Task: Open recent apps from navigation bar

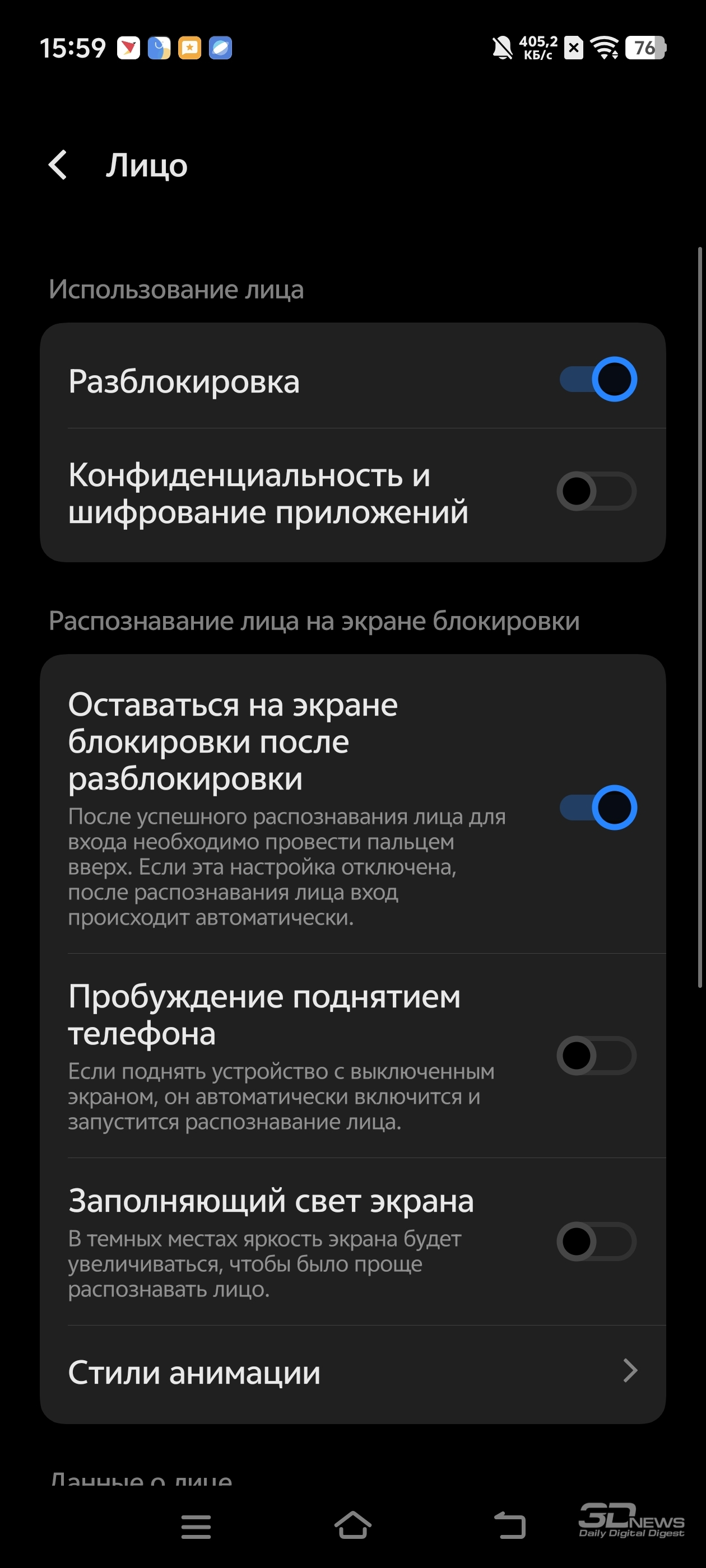Action: click(x=196, y=1527)
